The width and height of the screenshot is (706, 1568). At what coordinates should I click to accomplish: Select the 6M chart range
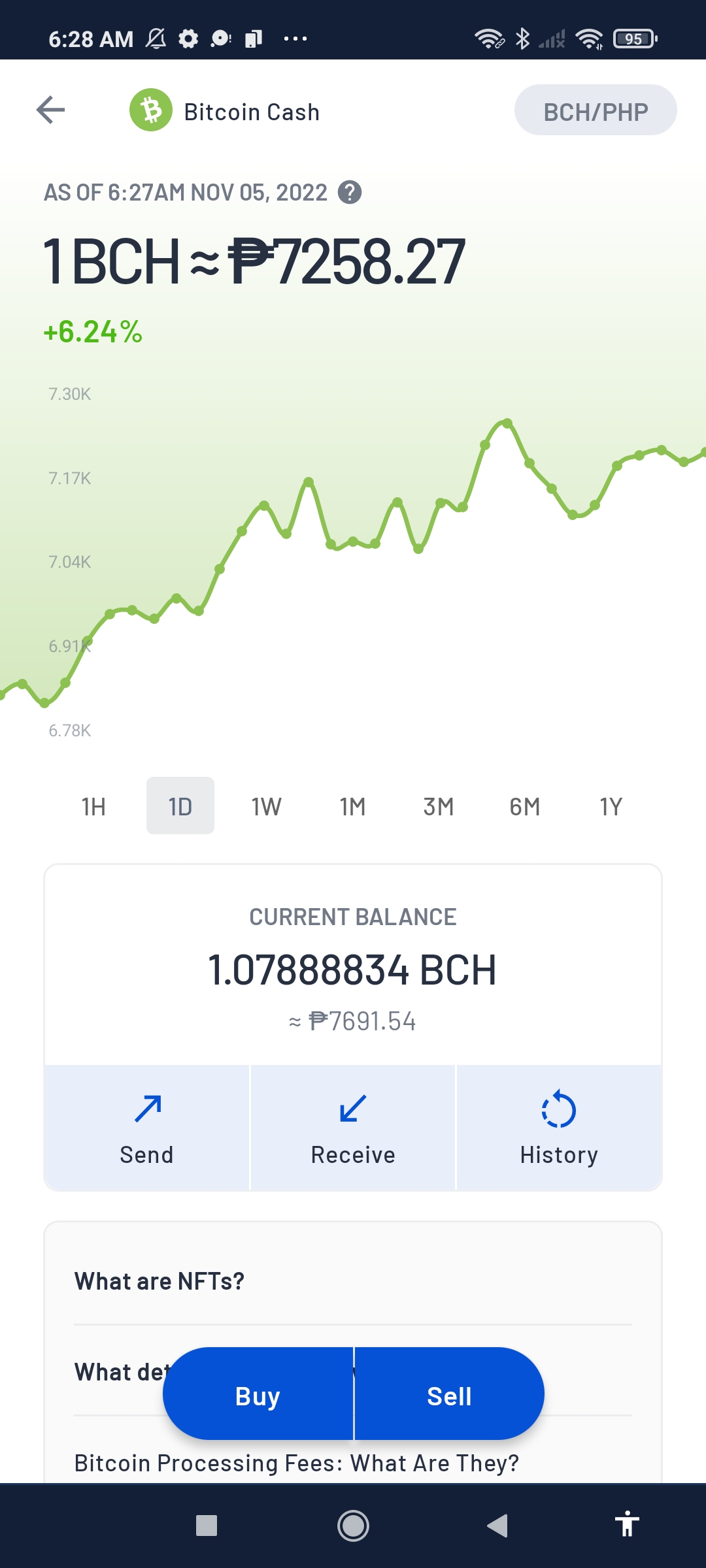point(525,806)
